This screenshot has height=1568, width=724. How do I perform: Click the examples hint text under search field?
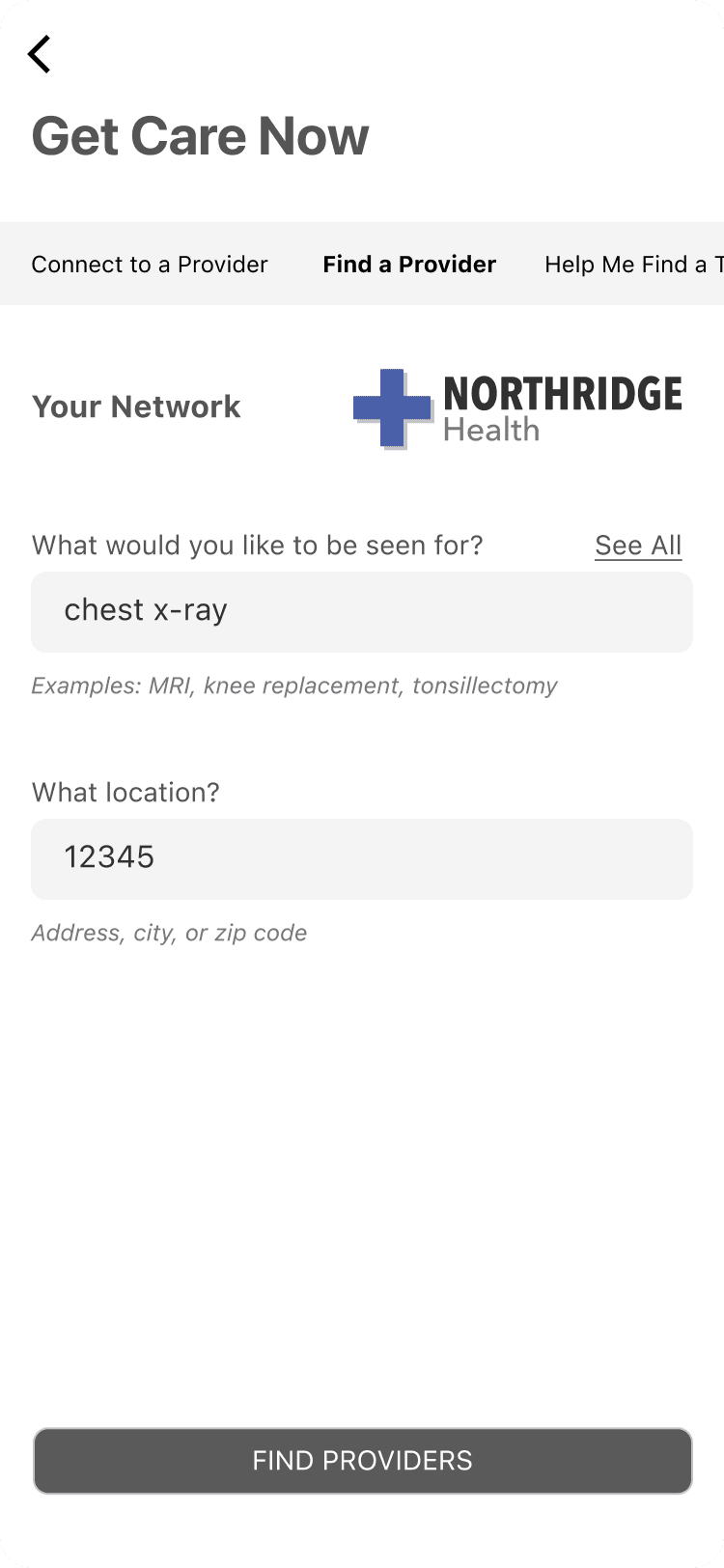coord(293,686)
